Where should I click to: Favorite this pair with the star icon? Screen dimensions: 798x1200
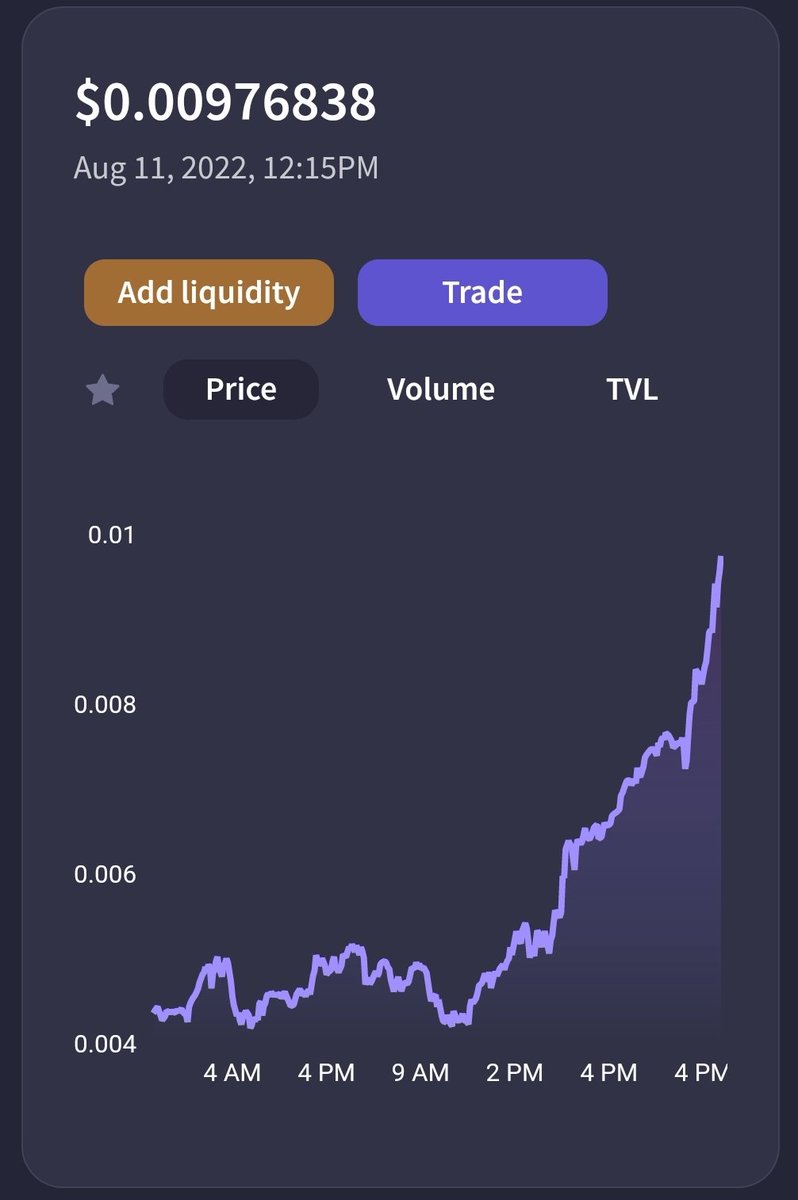coord(103,390)
